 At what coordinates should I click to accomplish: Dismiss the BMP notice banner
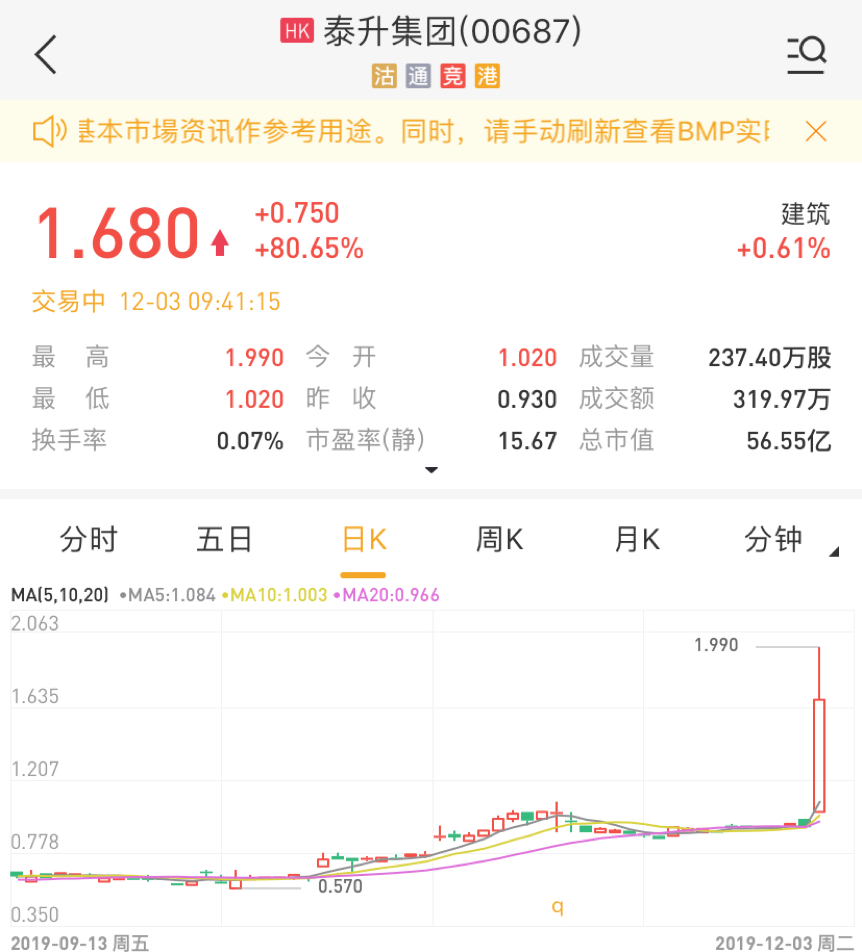[x=816, y=131]
